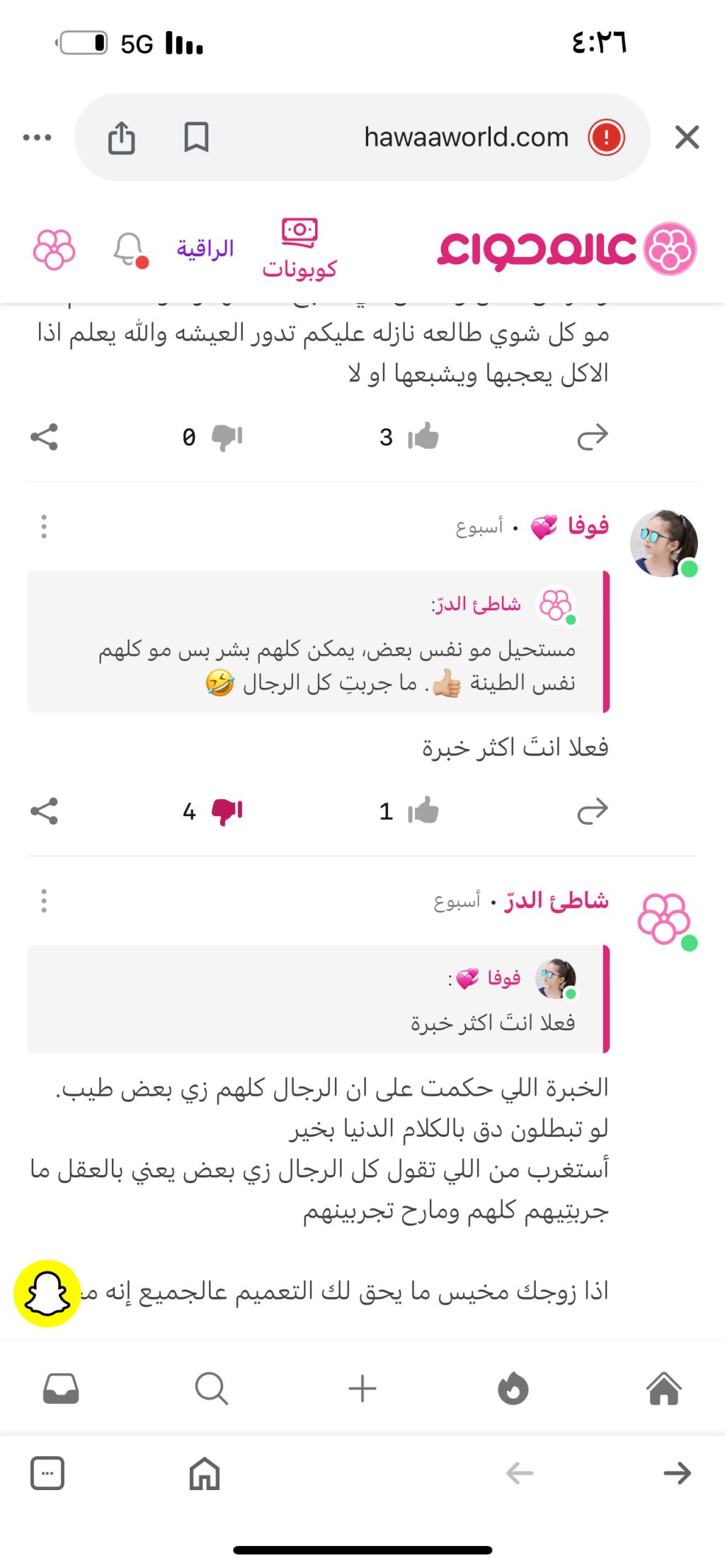This screenshot has width=725, height=1568.
Task: Reply to فوفا's comment using arrow icon
Action: pos(593,811)
